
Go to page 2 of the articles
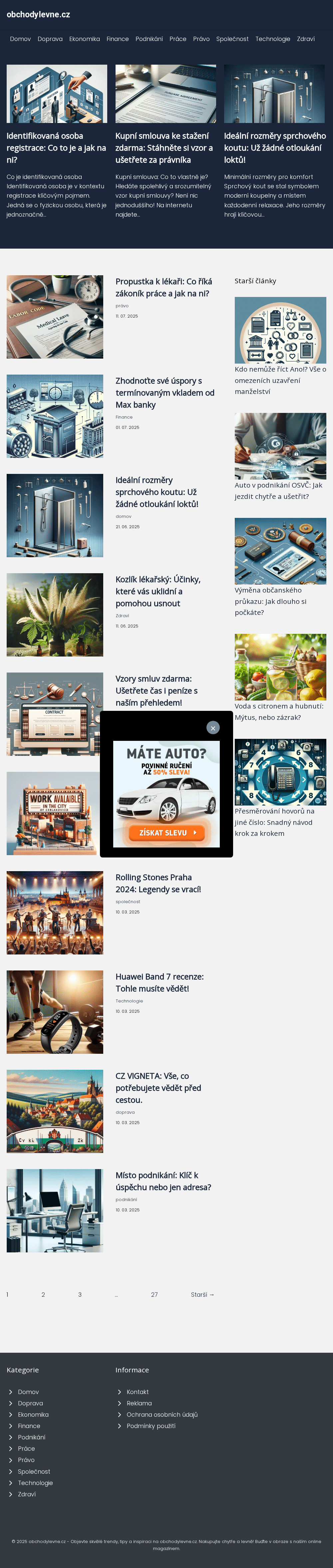43,1295
